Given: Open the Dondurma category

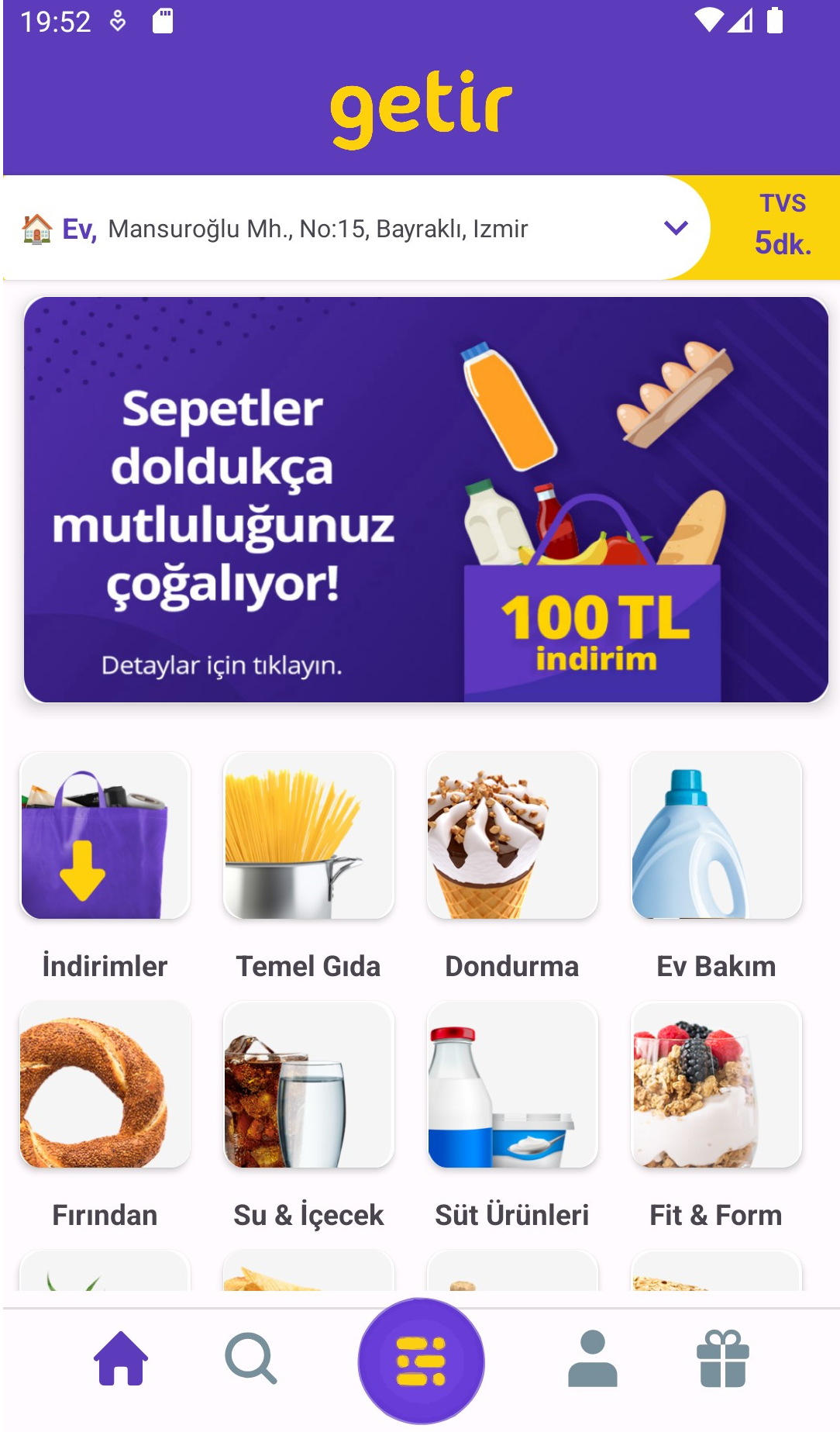Looking at the screenshot, I should tap(512, 836).
